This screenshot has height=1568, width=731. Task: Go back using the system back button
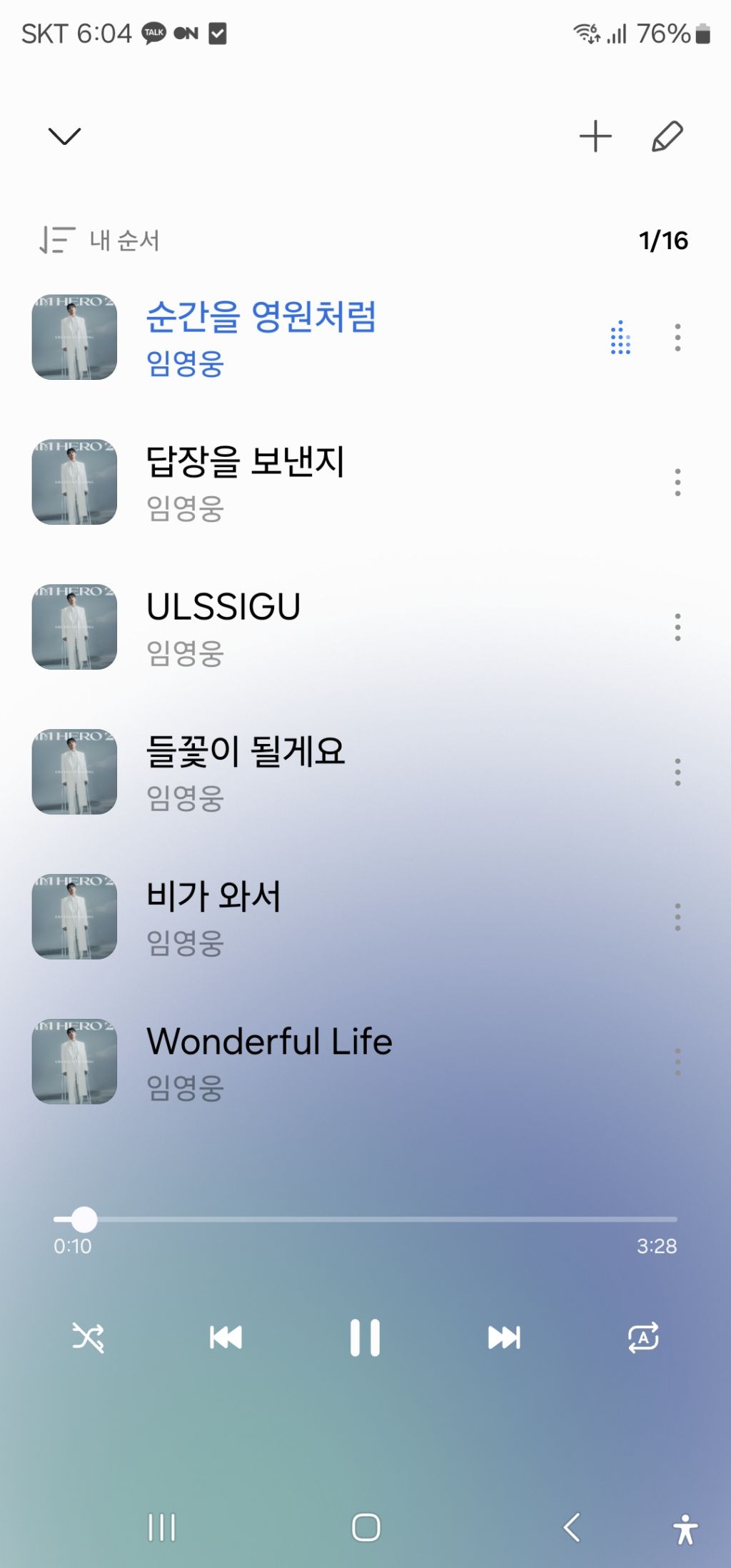[572, 1528]
